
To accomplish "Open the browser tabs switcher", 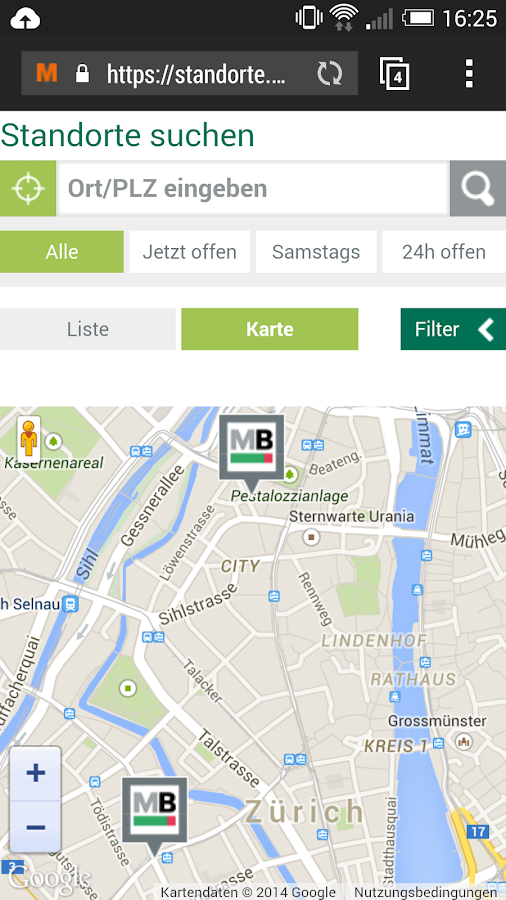I will 395,73.
